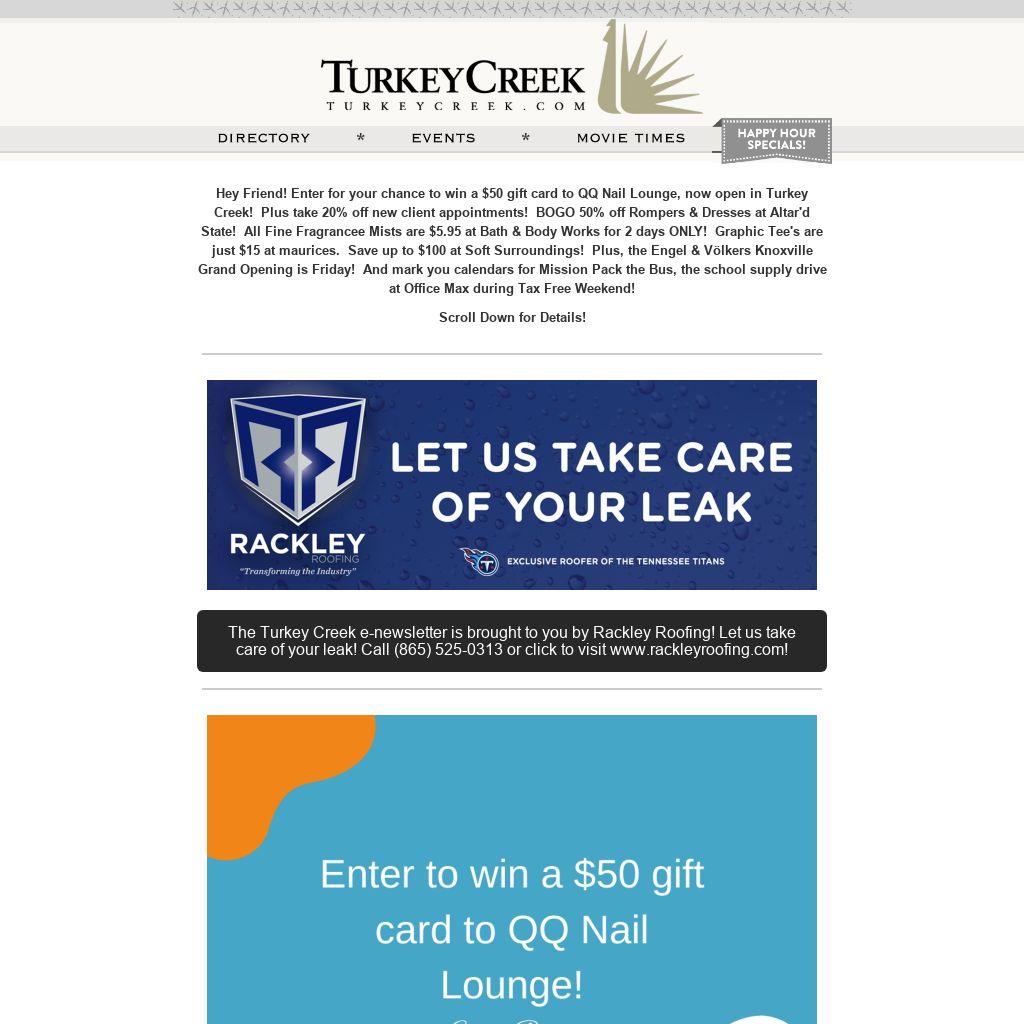
Task: Go to the Events page
Action: (x=443, y=138)
